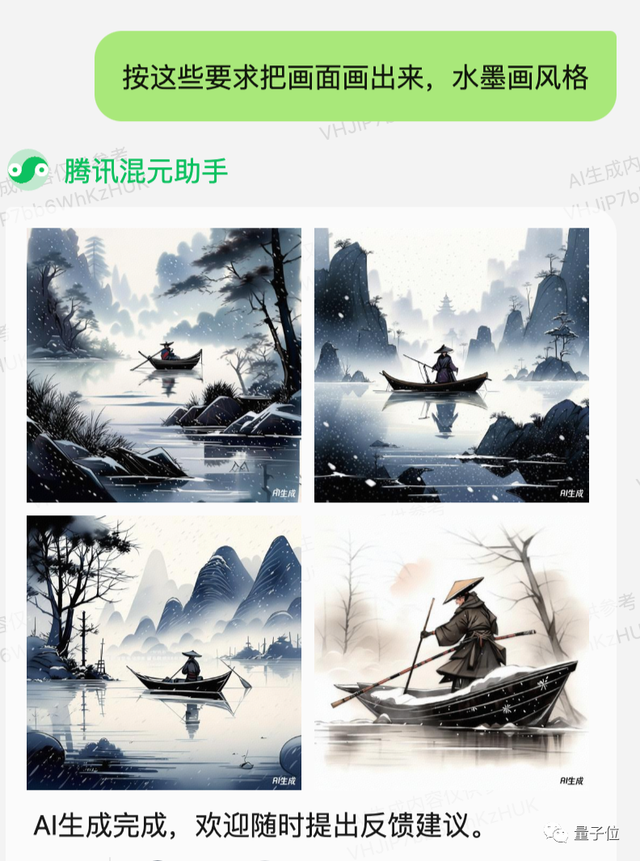Open the generated image with the pine tree over the lake
640x861 pixels.
pyautogui.click(x=164, y=365)
